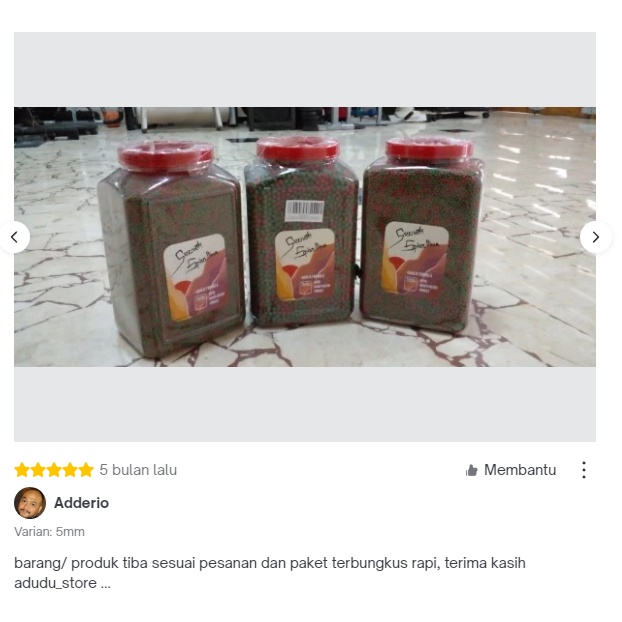Open Adderio's reviewer profile
Image resolution: width=622 pixels, height=622 pixels.
tap(81, 503)
